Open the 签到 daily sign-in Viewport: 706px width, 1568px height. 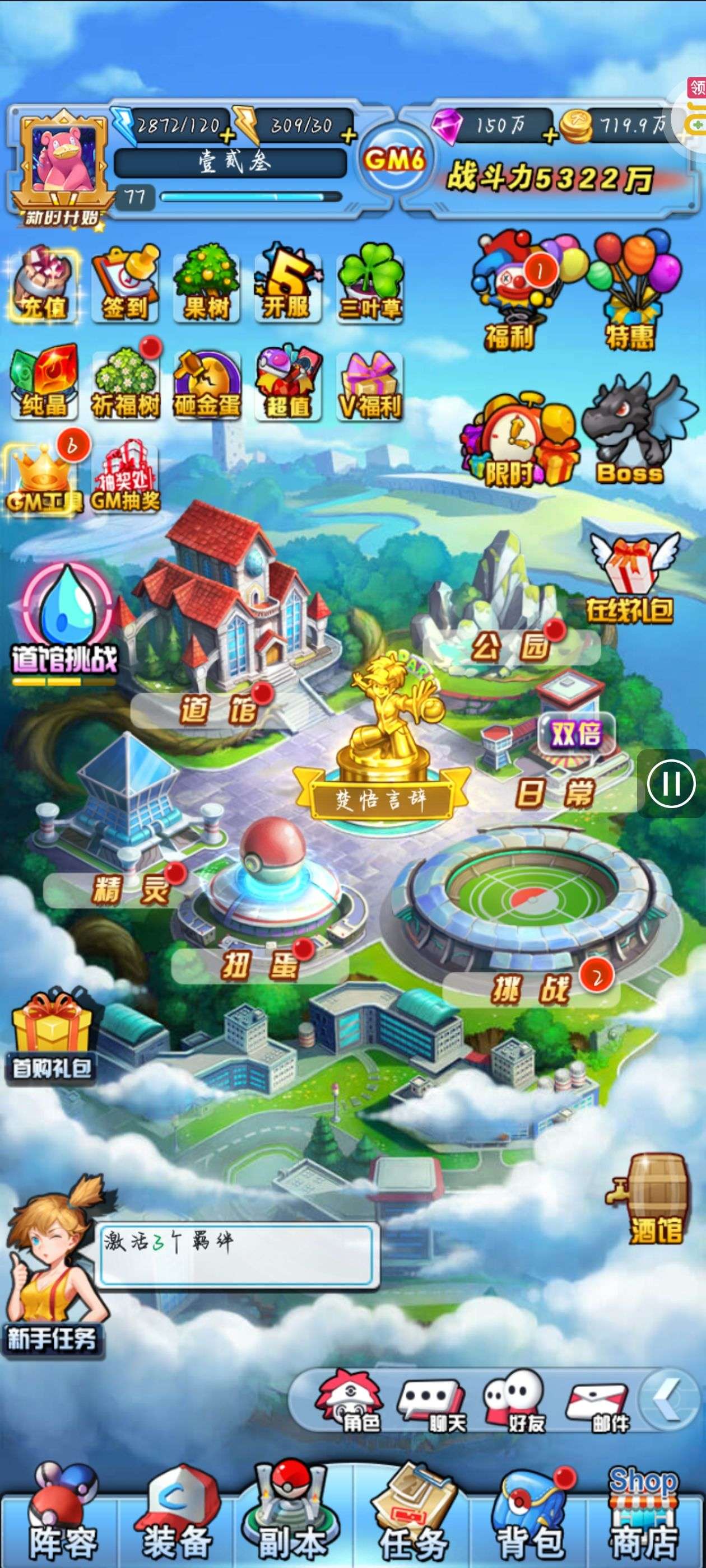125,284
